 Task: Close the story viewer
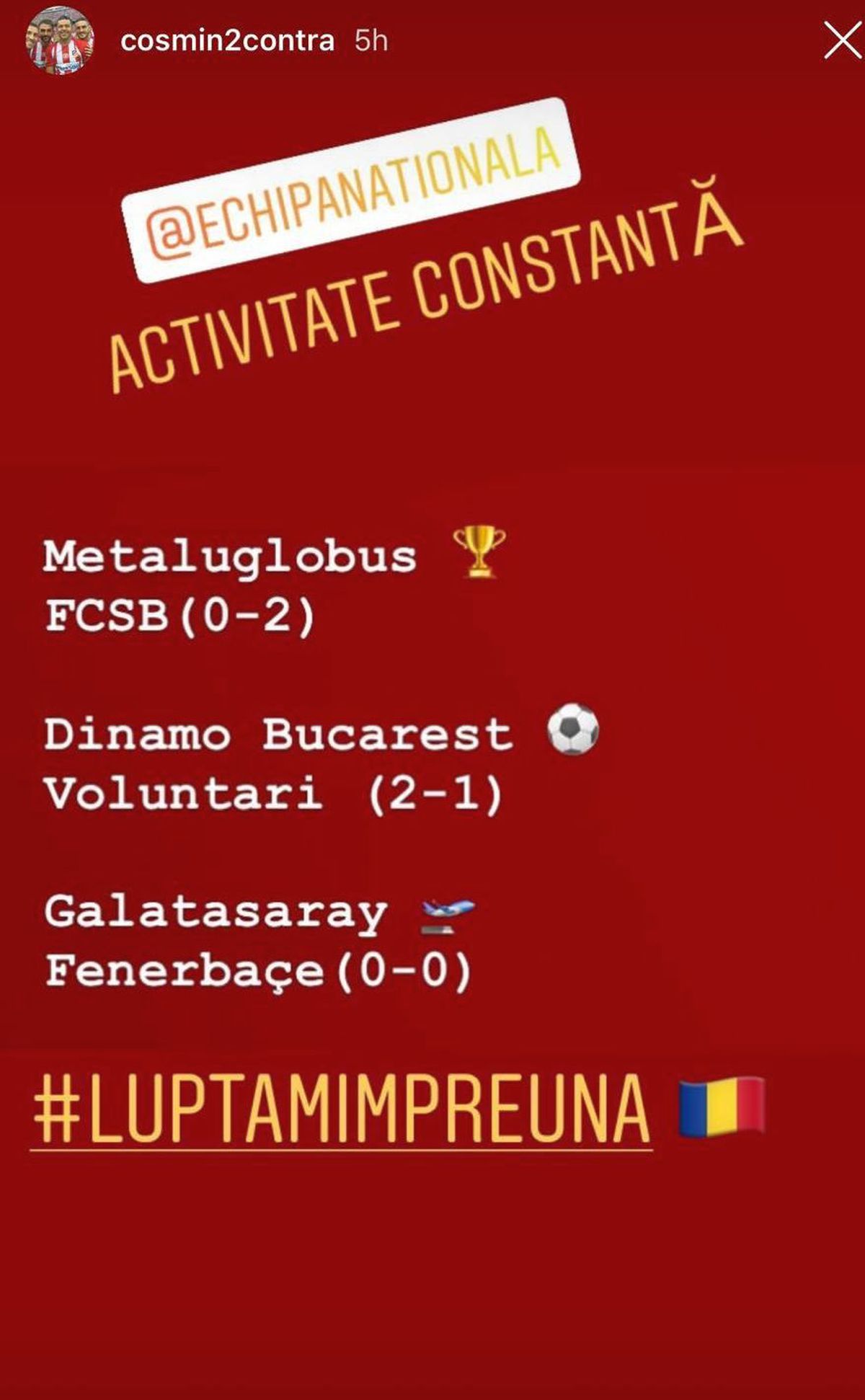coord(841,40)
